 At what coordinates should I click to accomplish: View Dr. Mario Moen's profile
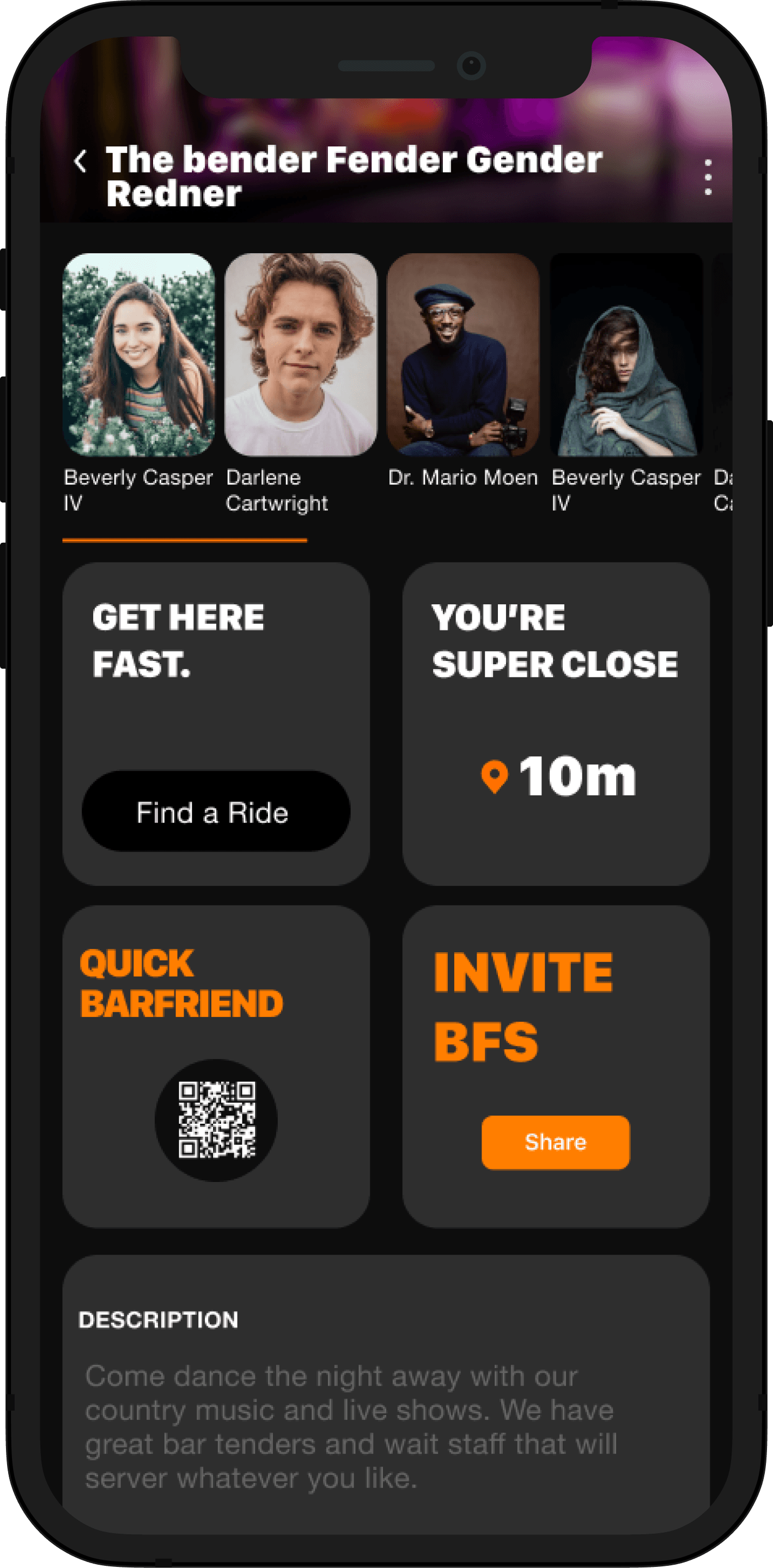coord(463,354)
